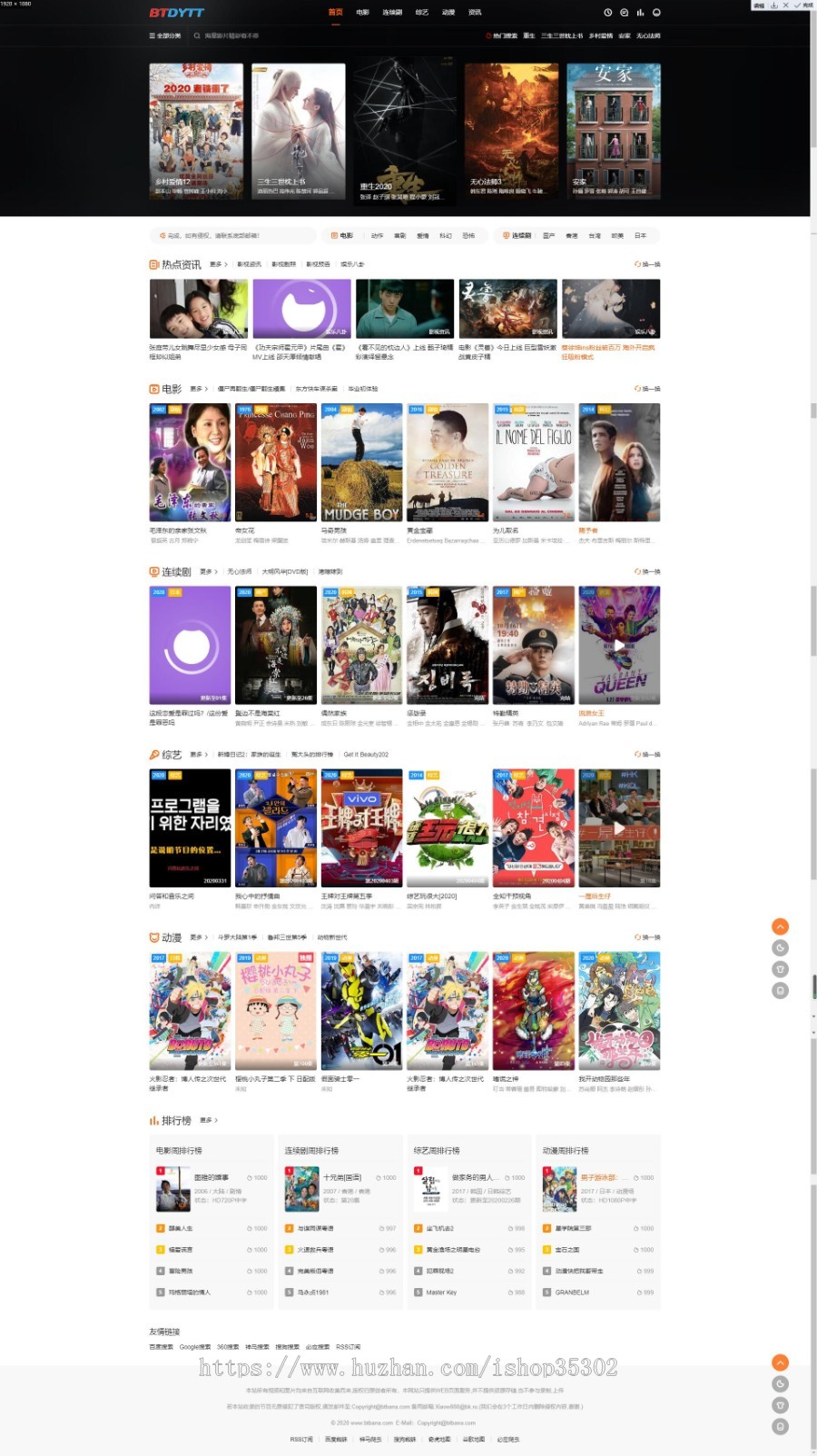Open the ranking chart icon in header
Screen dimensions: 817x1456
point(640,13)
